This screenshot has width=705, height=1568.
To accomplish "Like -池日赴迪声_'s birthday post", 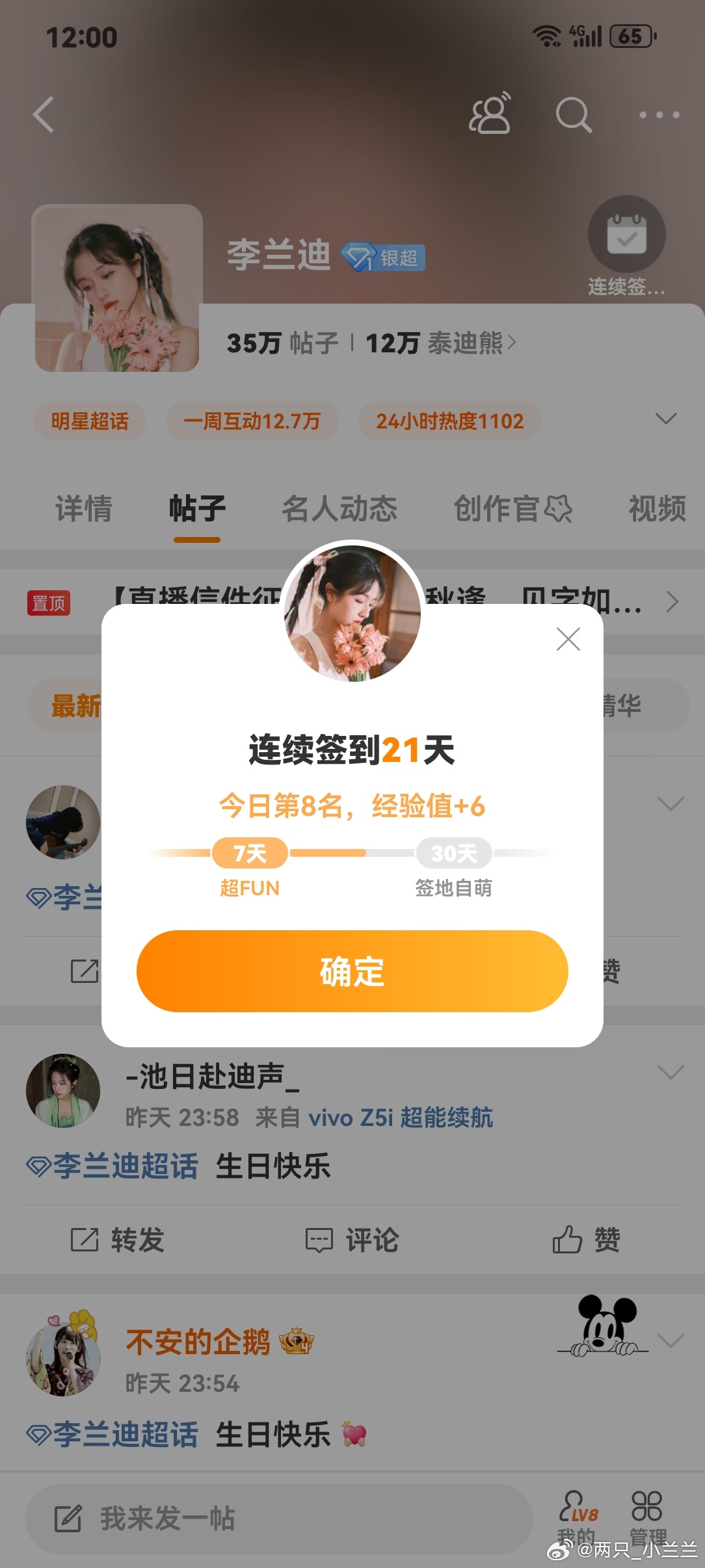I will point(586,1240).
